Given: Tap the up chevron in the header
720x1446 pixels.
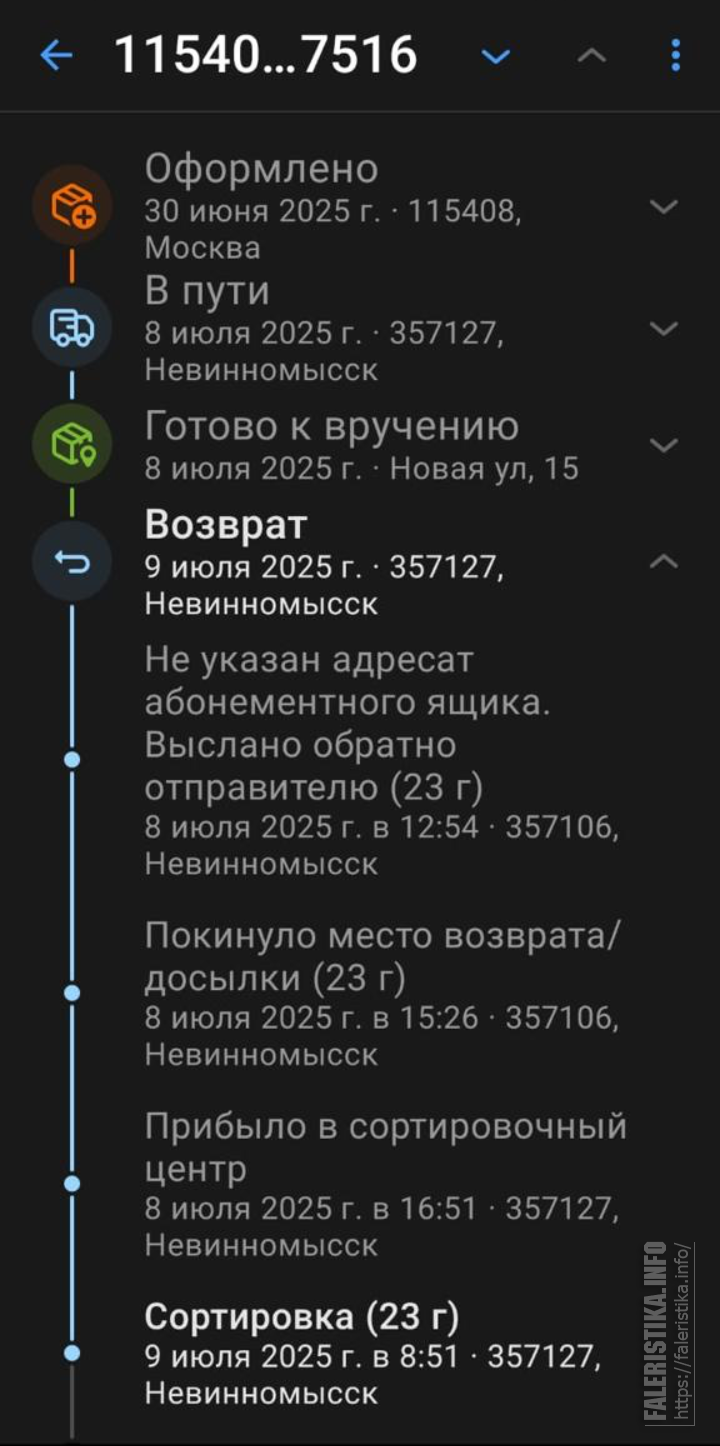Looking at the screenshot, I should (x=592, y=55).
